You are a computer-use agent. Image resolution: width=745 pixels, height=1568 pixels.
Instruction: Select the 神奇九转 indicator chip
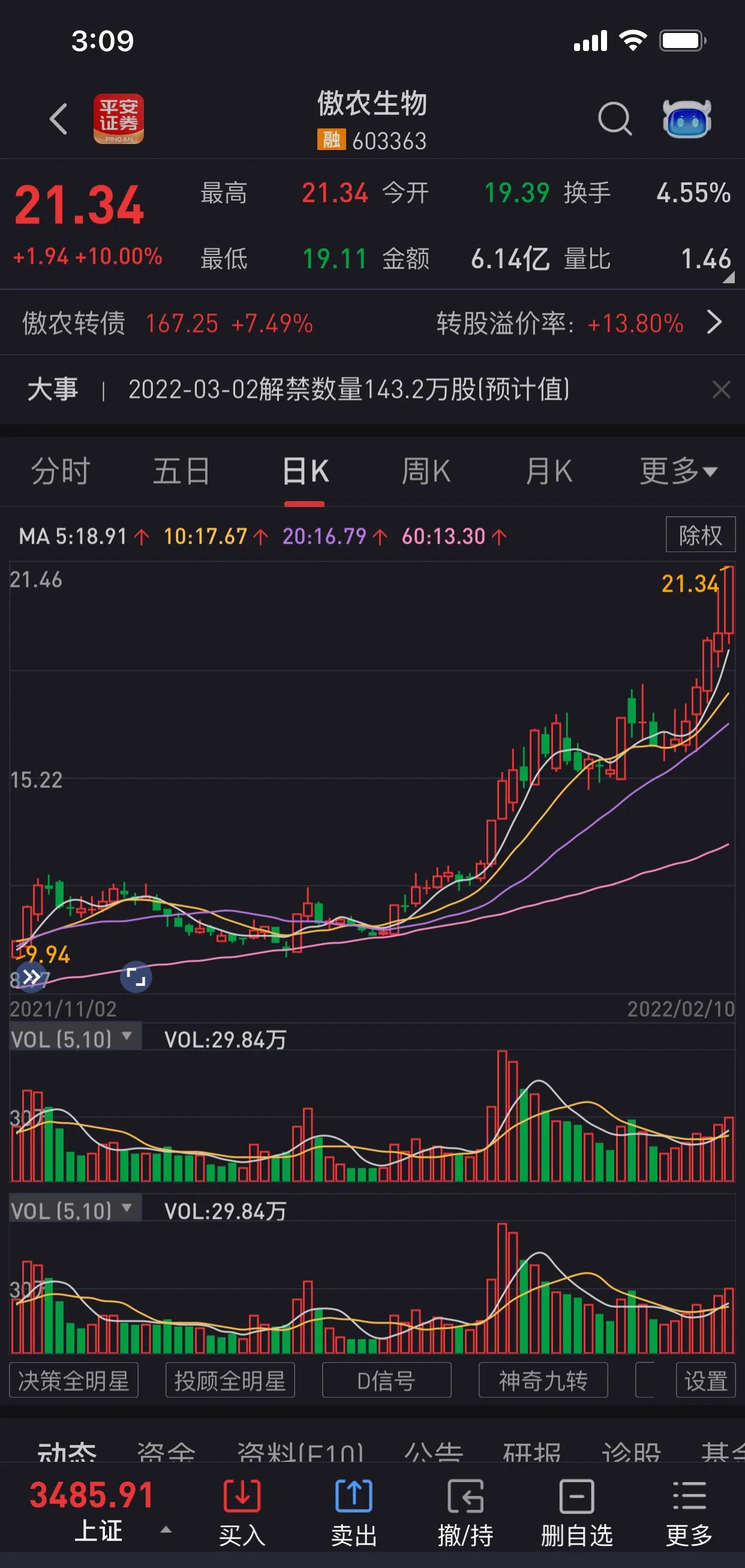tap(543, 1381)
